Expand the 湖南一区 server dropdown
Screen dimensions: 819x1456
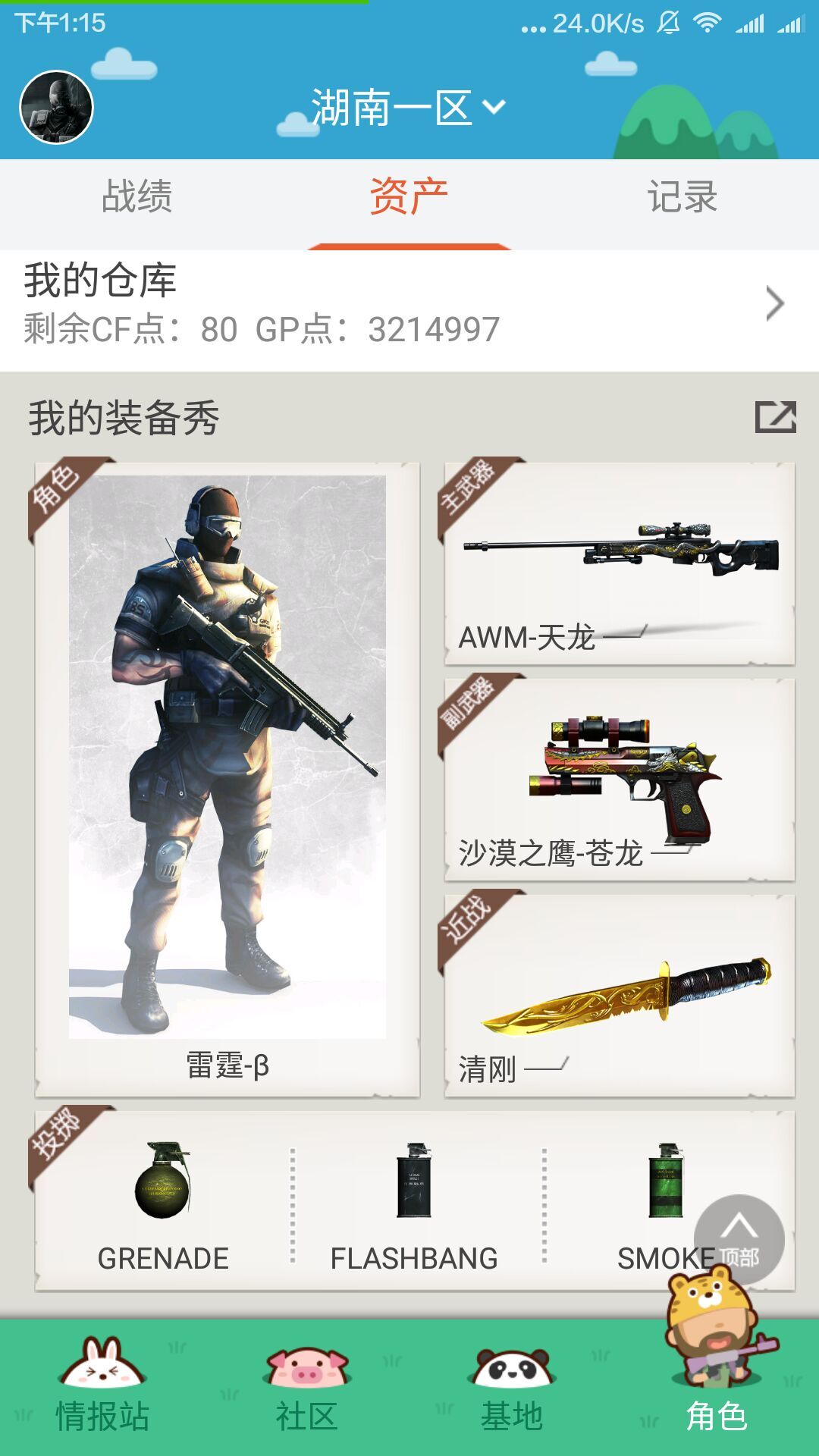[408, 107]
